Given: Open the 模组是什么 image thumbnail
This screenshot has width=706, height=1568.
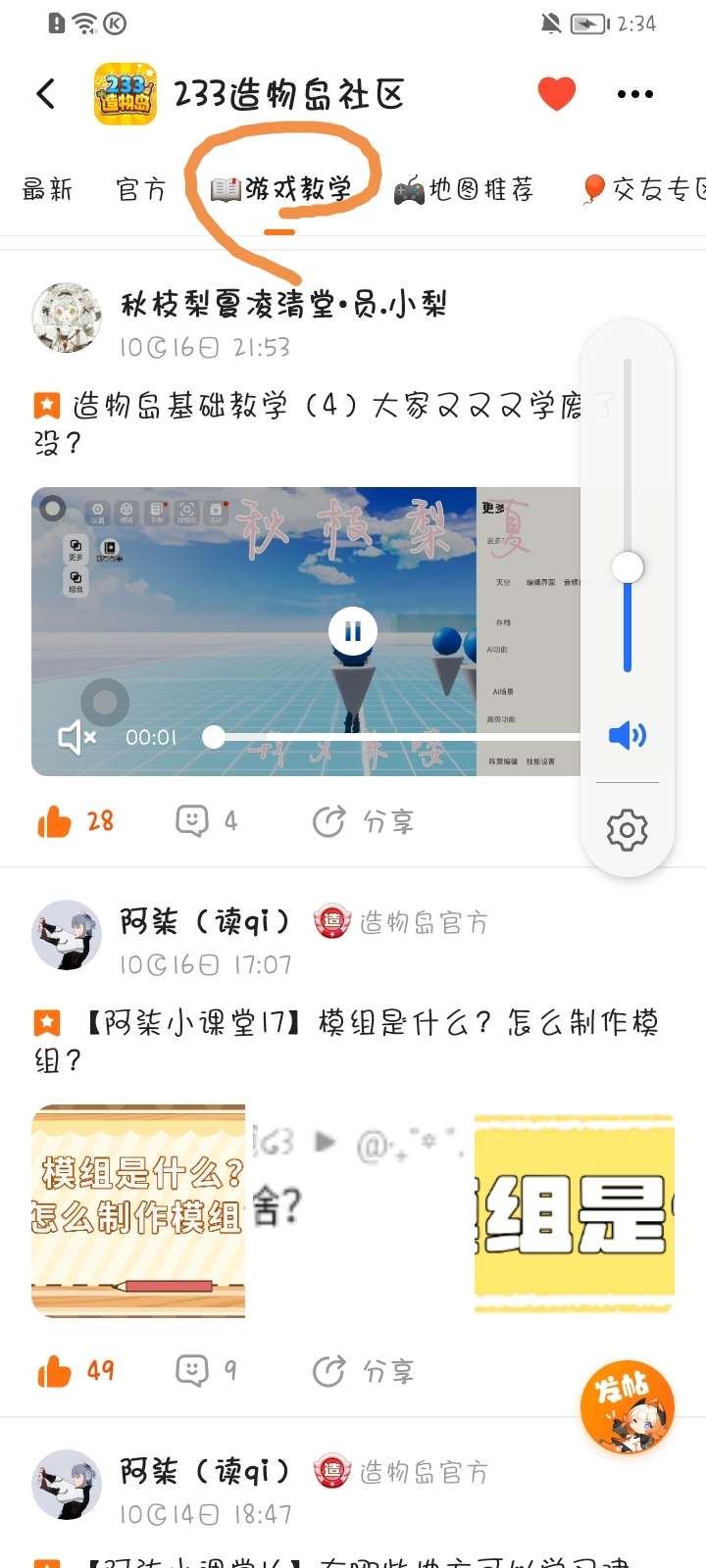Looking at the screenshot, I should (138, 1210).
